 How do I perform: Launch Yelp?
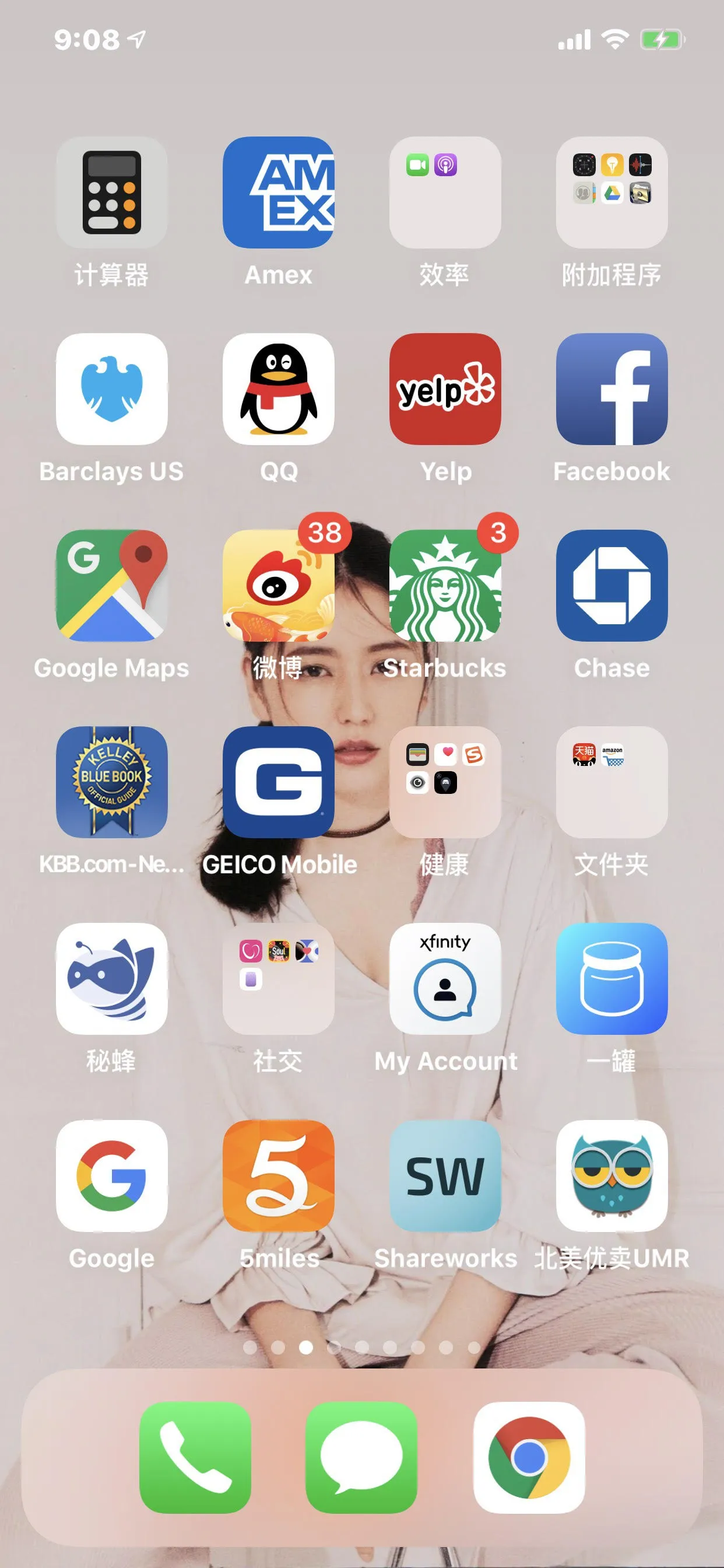pyautogui.click(x=445, y=389)
